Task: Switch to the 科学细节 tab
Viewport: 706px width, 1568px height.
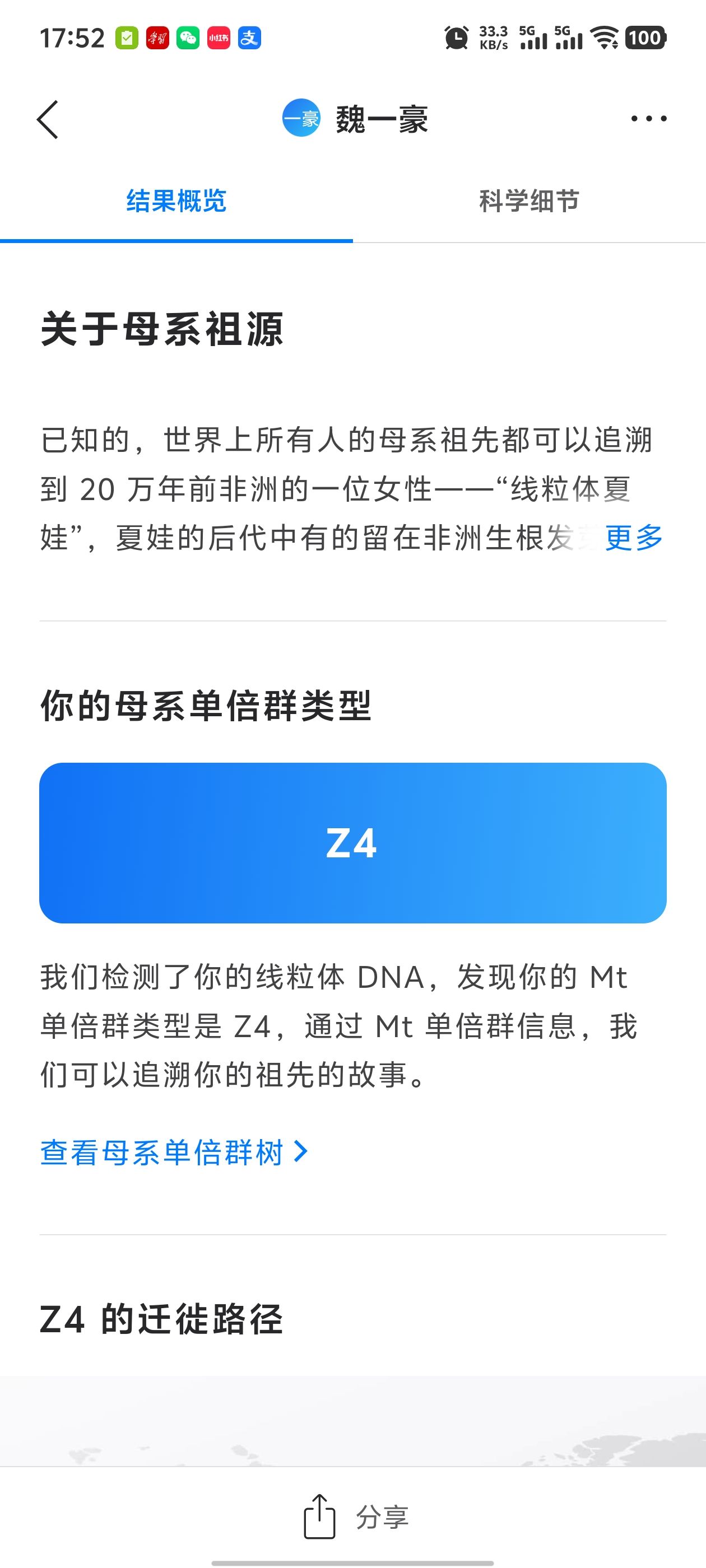Action: coord(529,202)
